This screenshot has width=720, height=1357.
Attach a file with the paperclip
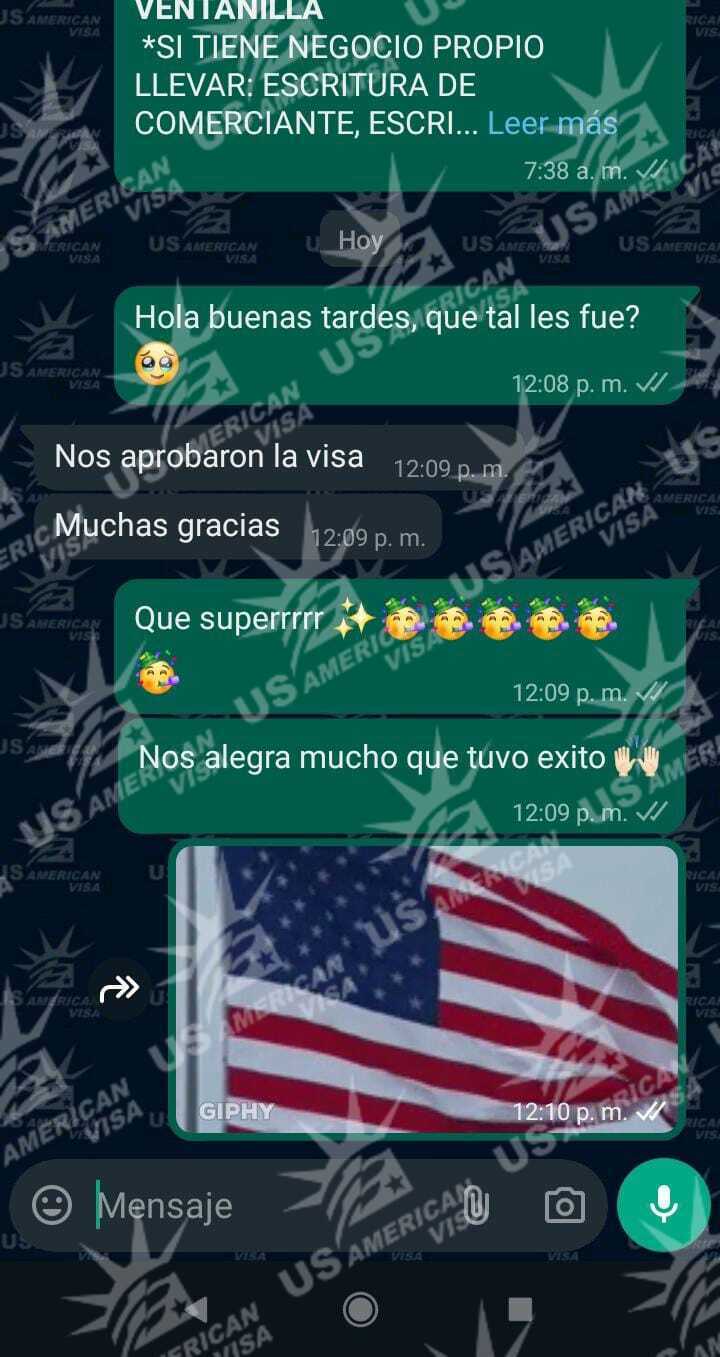click(476, 1205)
